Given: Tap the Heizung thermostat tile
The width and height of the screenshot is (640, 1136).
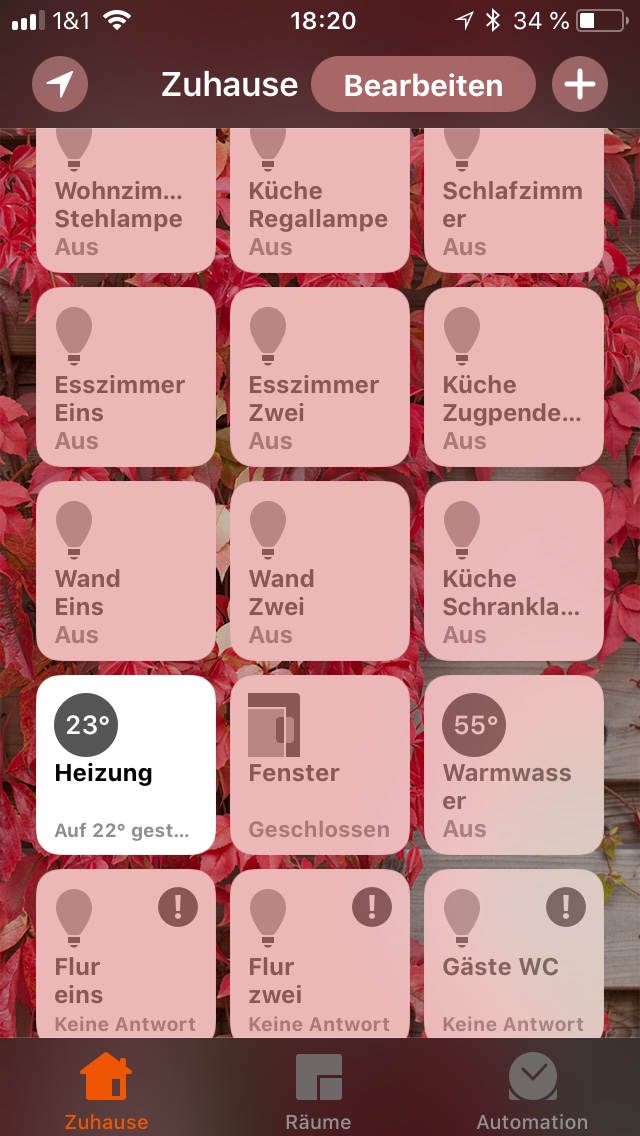Looking at the screenshot, I should 125,765.
